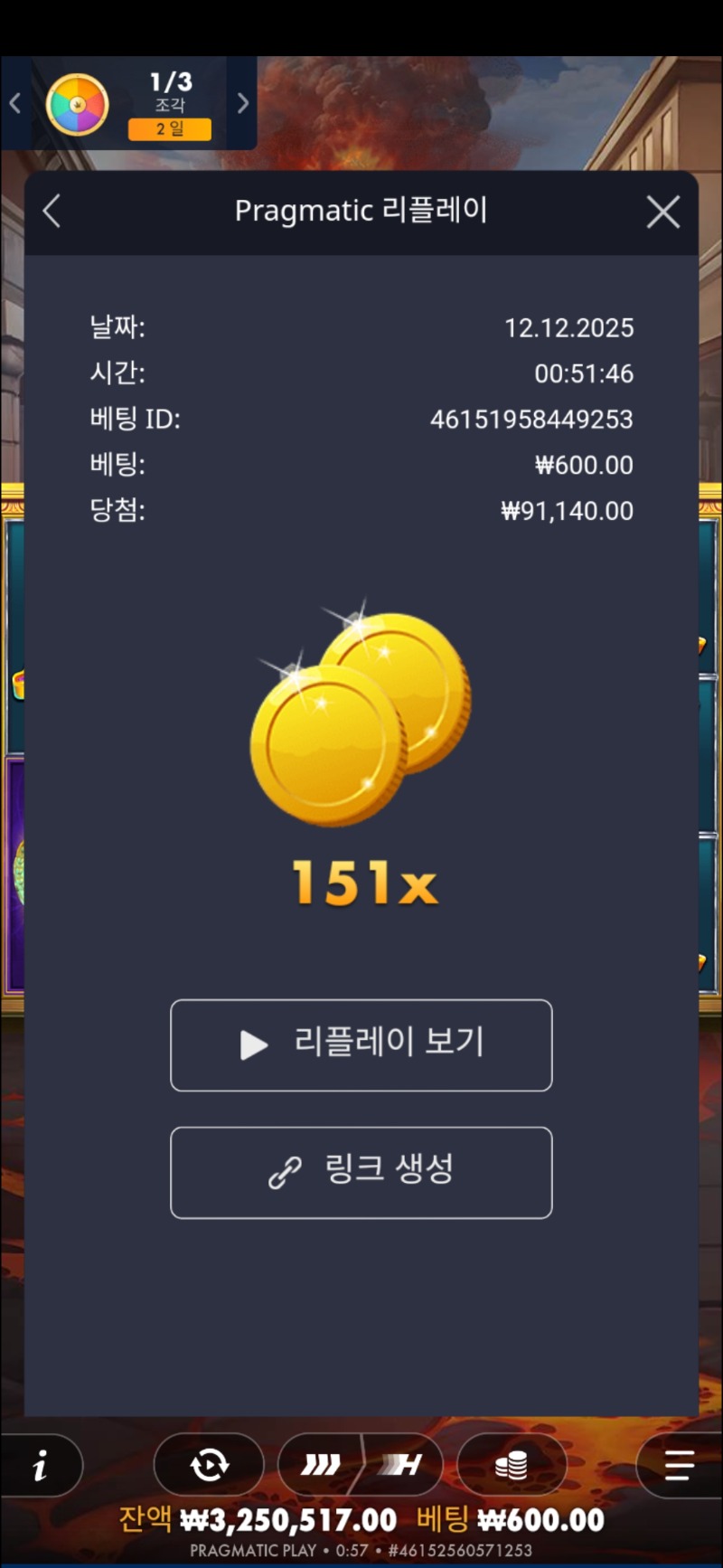Open the 2 일 countdown label in the banner
723x1568 pixels.
(170, 128)
